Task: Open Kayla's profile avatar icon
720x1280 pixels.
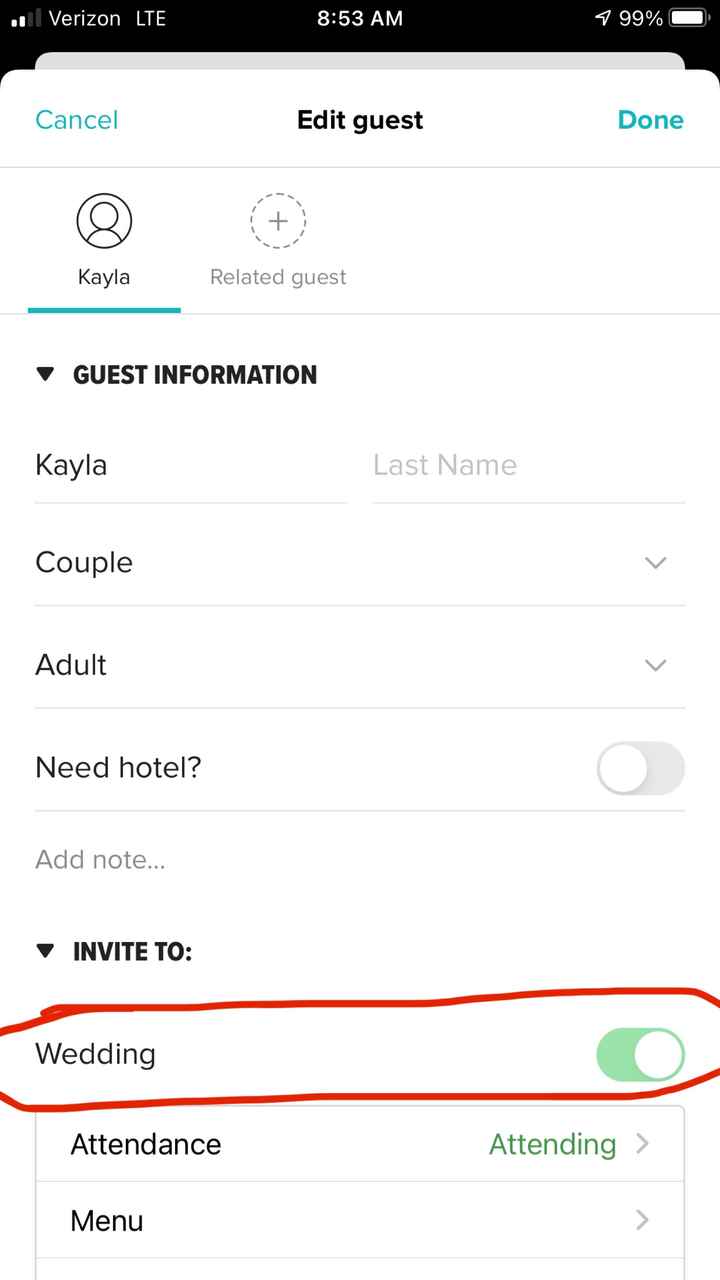Action: click(104, 220)
